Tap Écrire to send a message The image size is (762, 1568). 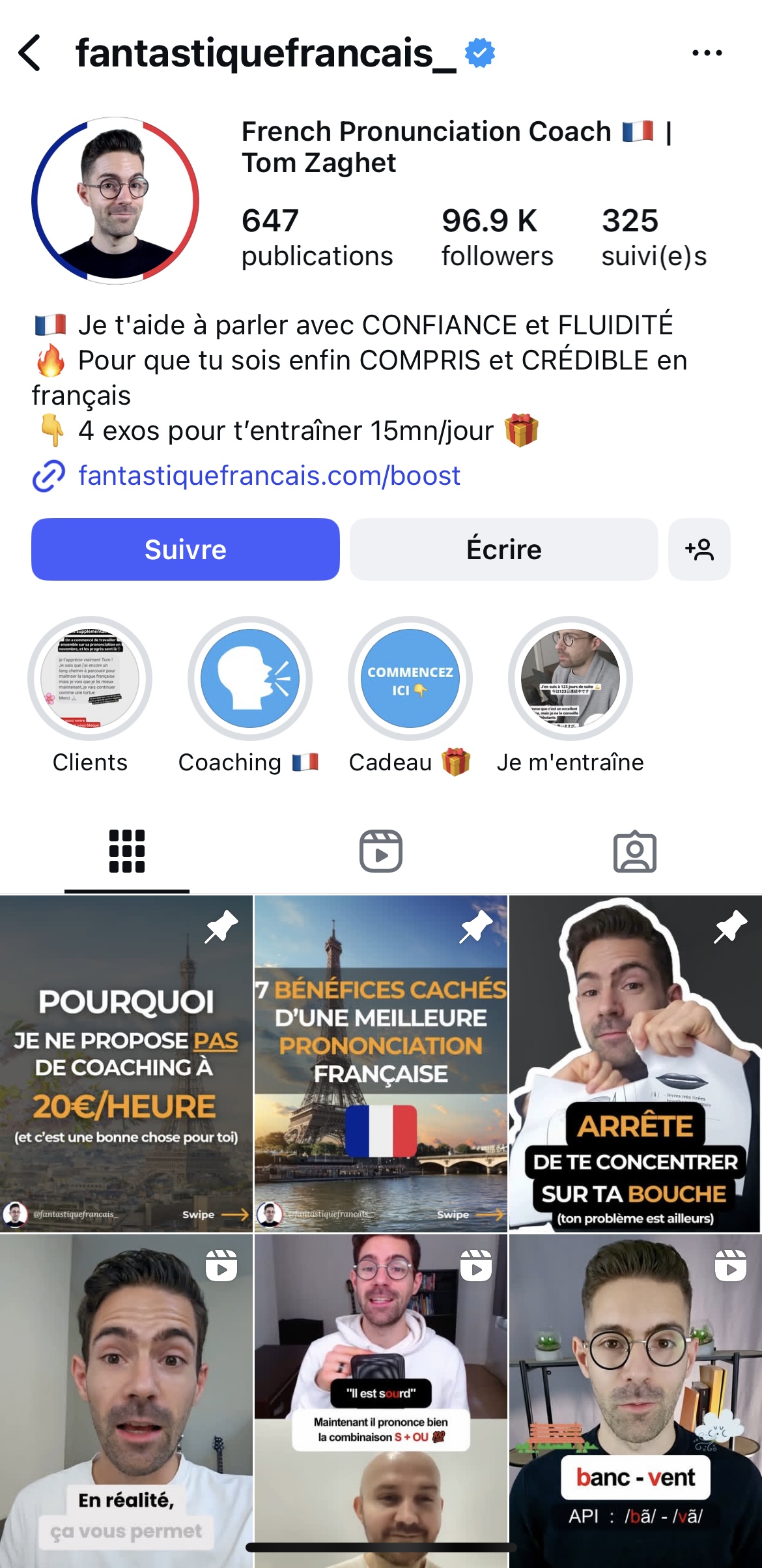point(503,549)
